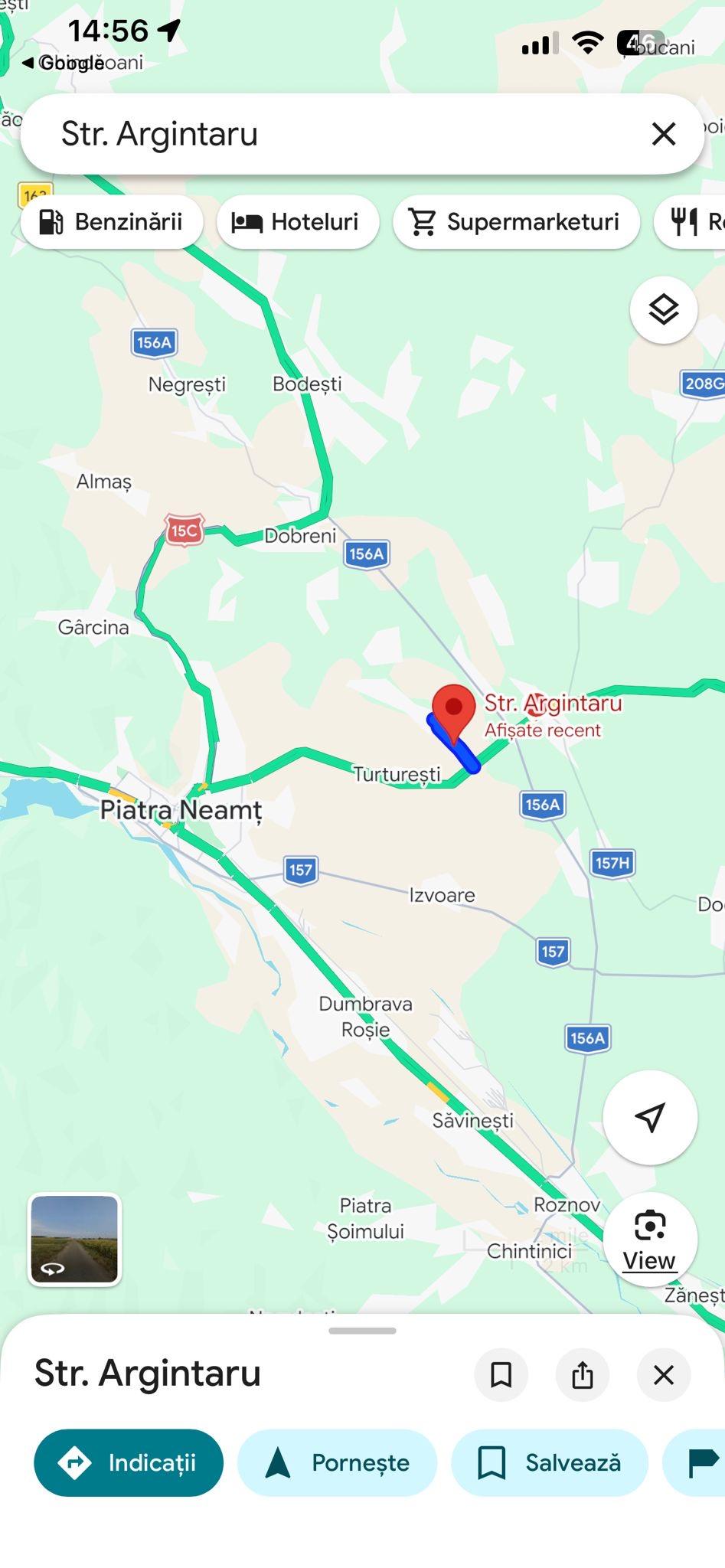Viewport: 725px width, 1568px height.
Task: Close the Str. Argintaru place panel
Action: 663,1374
